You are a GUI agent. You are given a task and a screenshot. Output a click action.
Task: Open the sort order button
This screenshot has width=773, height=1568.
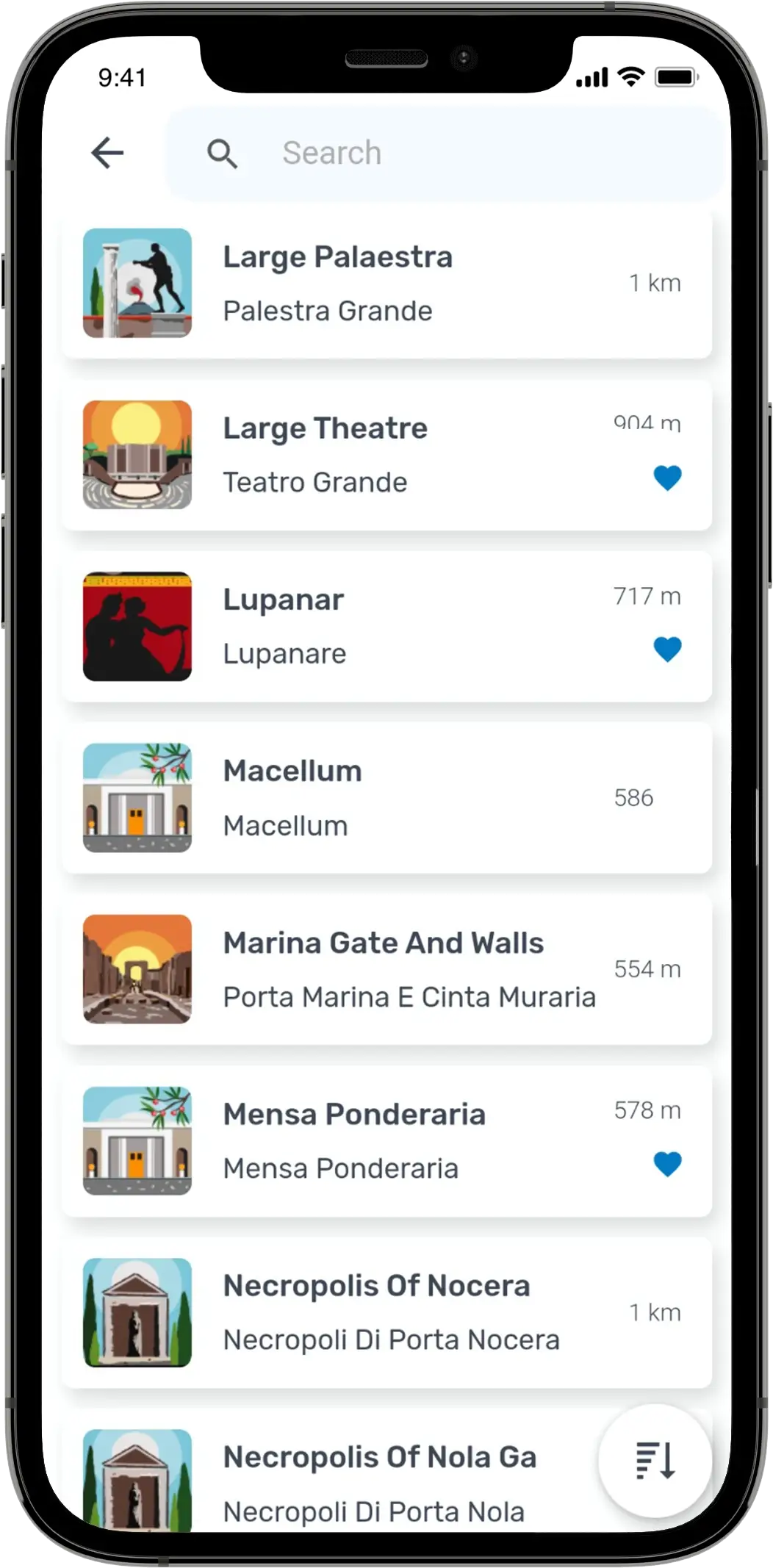pos(655,1459)
